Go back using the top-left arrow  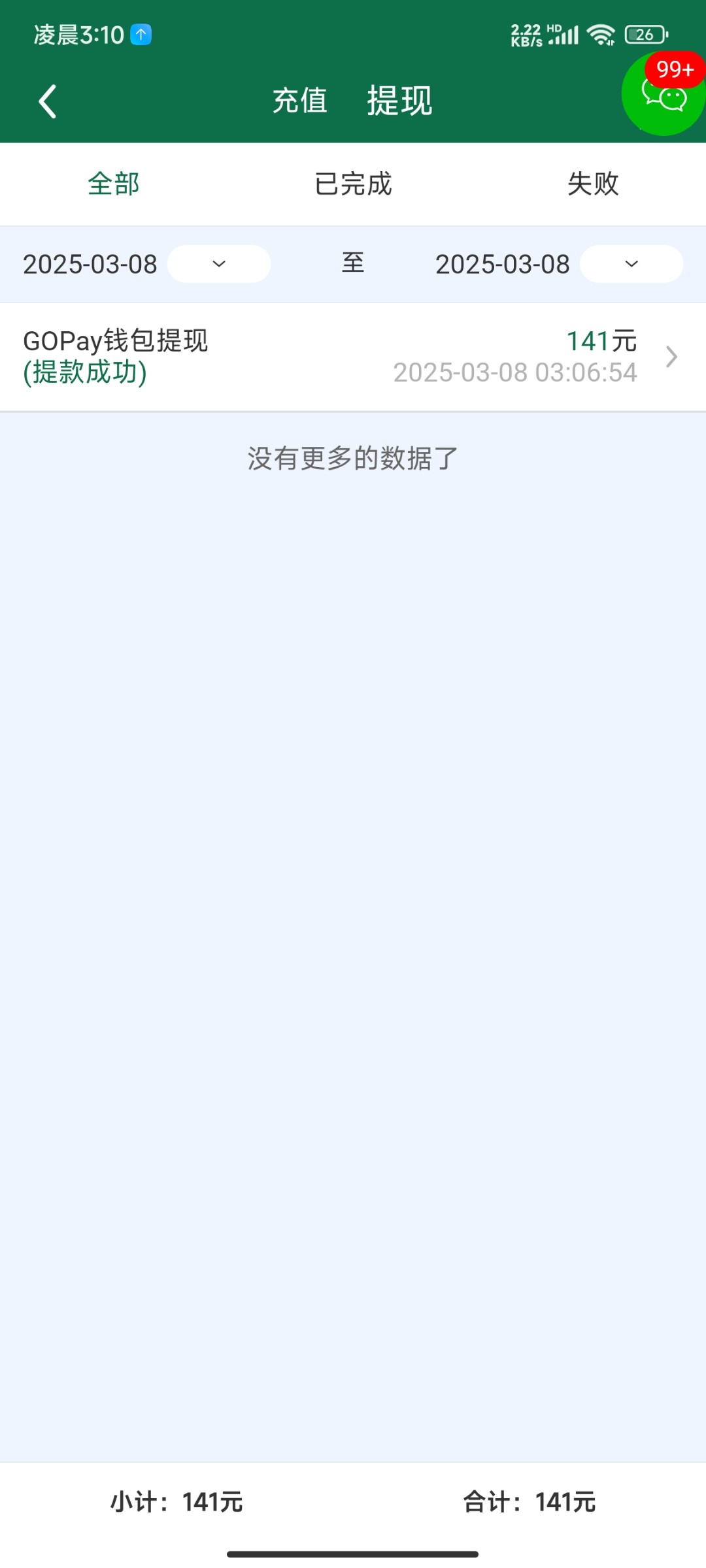click(47, 101)
